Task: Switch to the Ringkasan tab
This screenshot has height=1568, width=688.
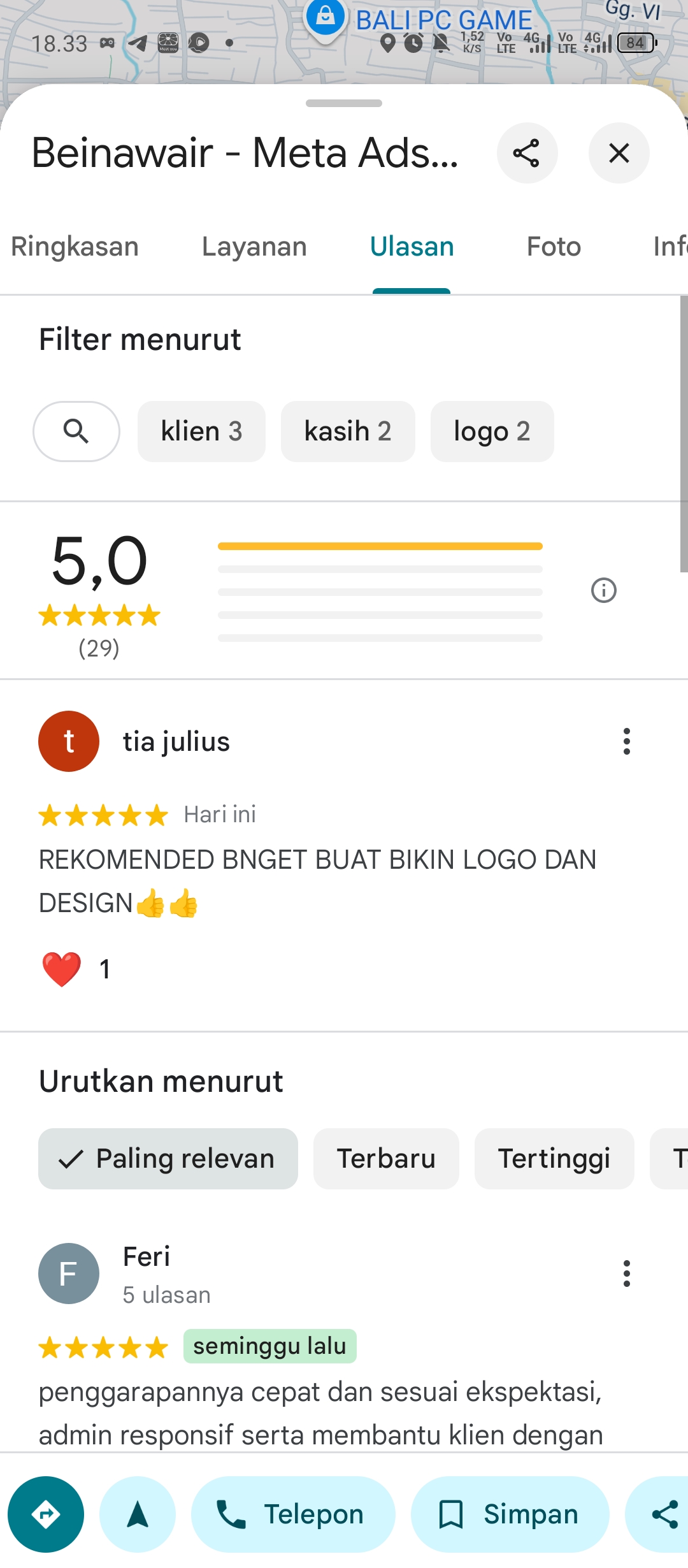Action: click(75, 247)
